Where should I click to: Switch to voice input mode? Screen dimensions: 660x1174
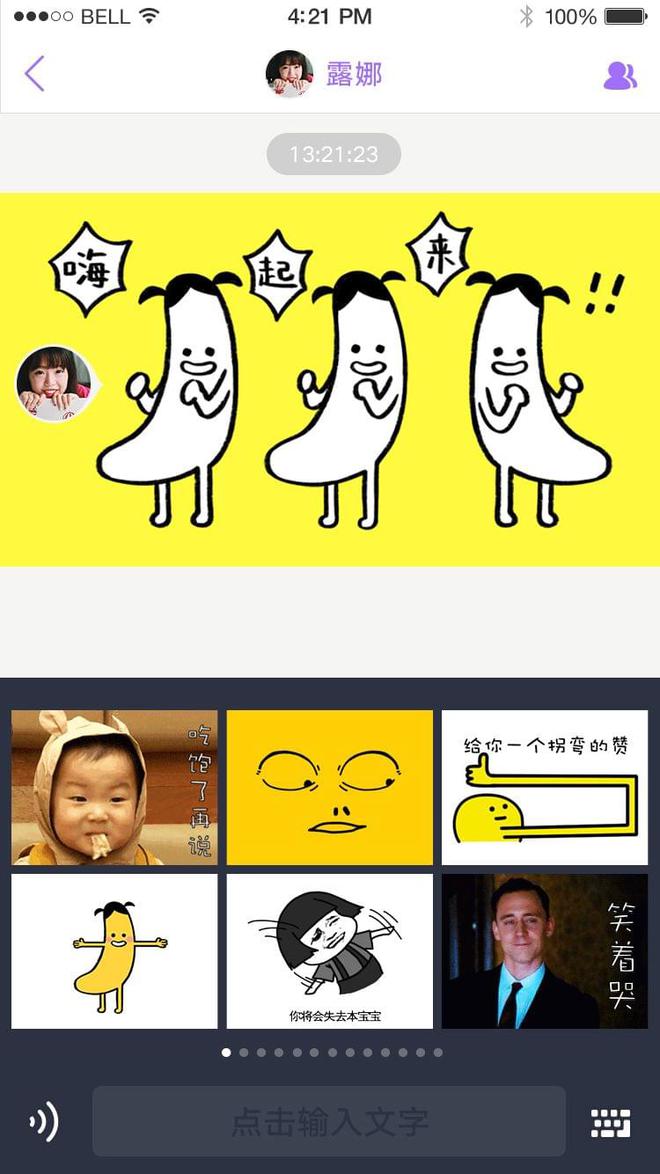click(x=44, y=1122)
